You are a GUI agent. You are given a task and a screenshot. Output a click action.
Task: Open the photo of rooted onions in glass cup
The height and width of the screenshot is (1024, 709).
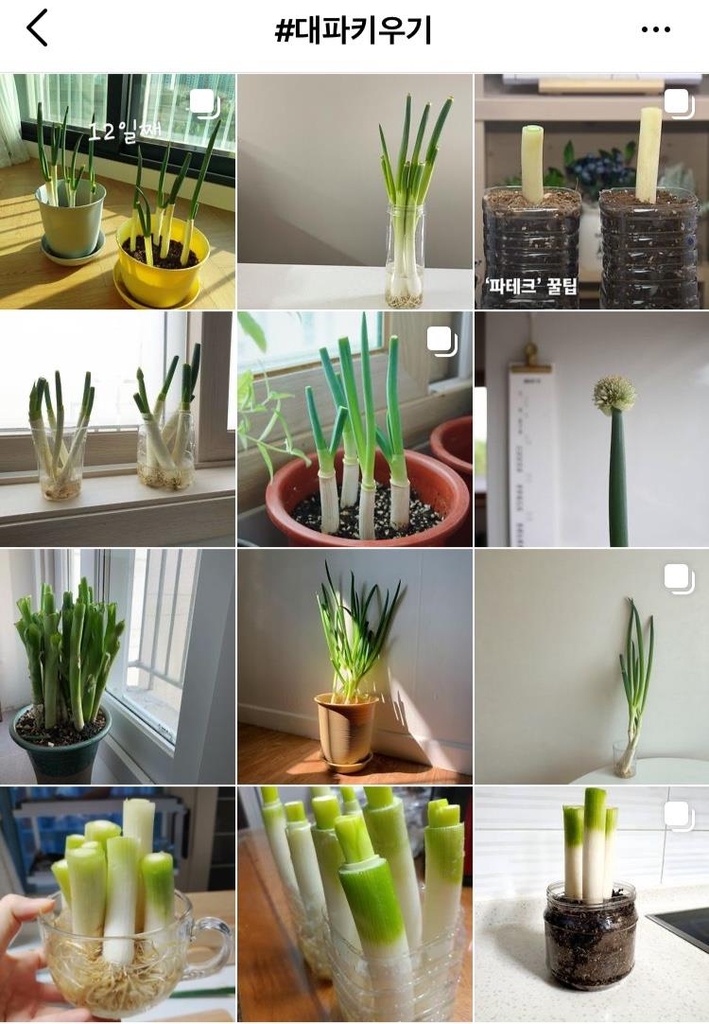point(118,903)
